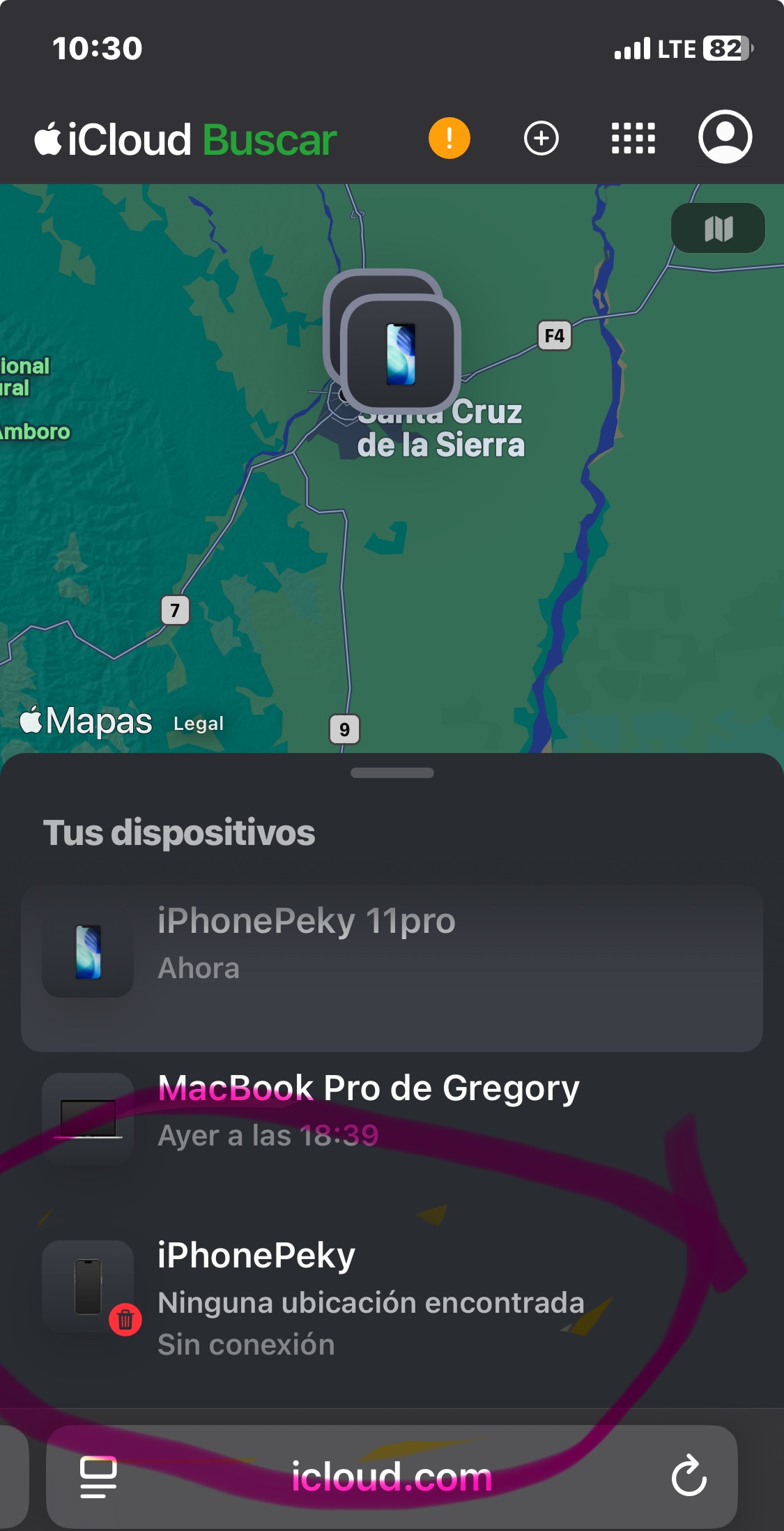This screenshot has height=1531, width=784.
Task: Tap the icloud.com address bar
Action: (x=392, y=1477)
